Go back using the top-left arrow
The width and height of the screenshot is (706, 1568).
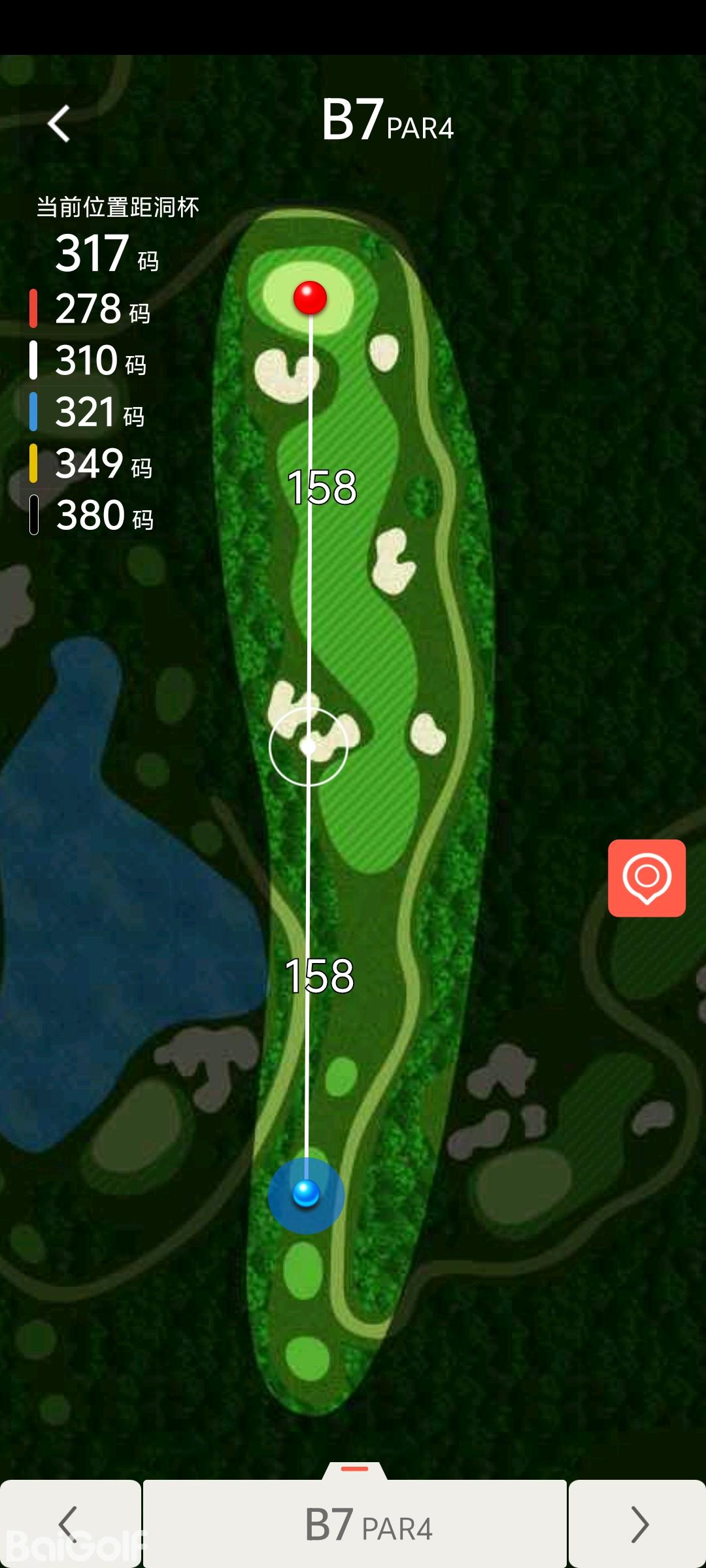[x=59, y=123]
